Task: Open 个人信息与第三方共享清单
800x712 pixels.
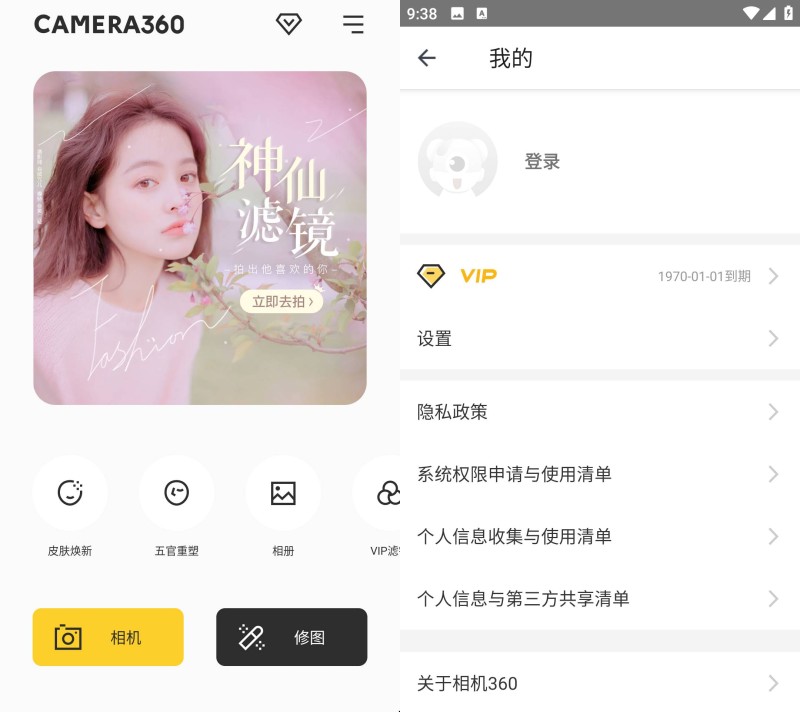Action: tap(598, 599)
